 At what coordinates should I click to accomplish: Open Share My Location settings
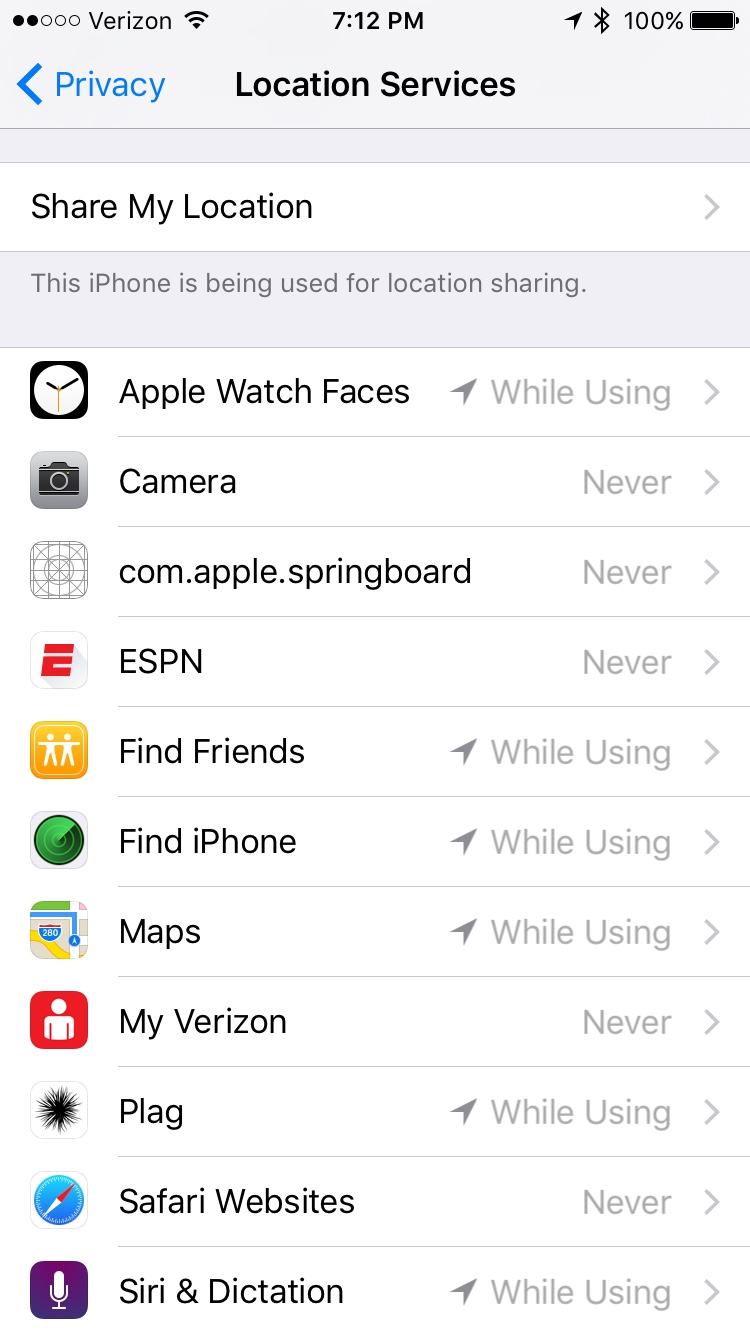coord(375,207)
